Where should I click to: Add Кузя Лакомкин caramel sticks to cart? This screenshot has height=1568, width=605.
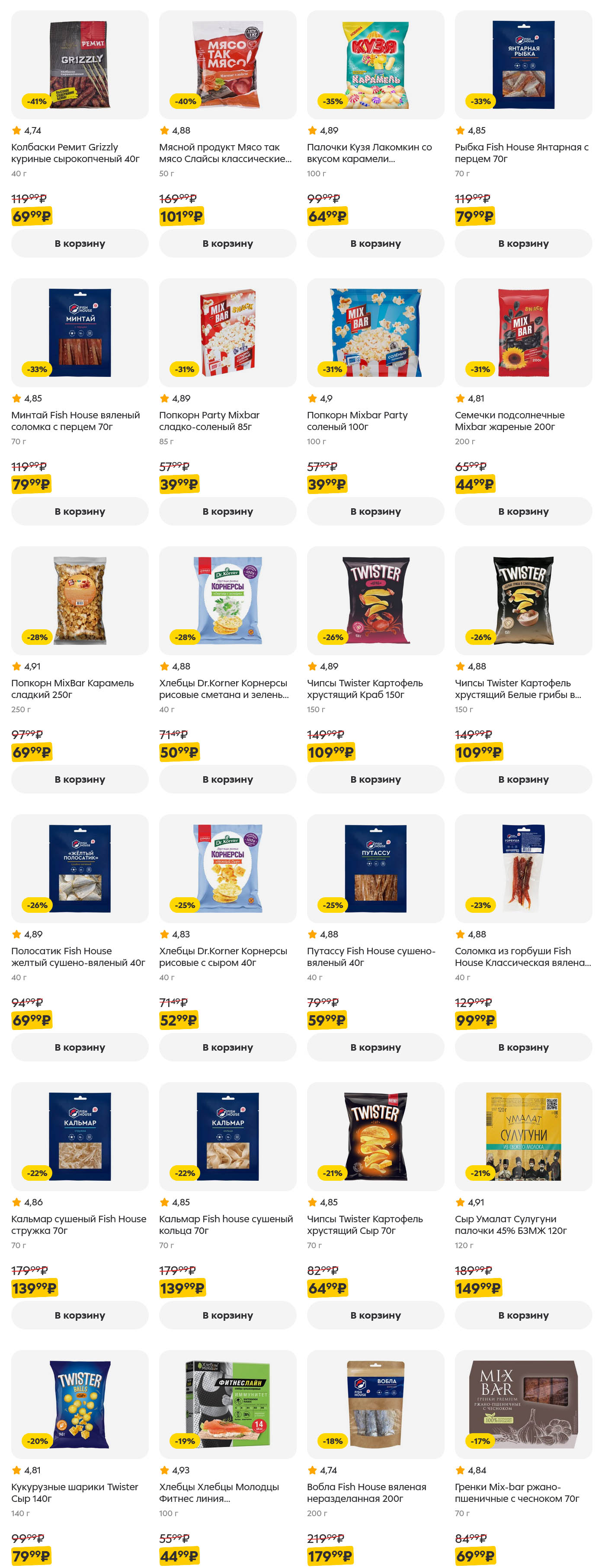[375, 243]
